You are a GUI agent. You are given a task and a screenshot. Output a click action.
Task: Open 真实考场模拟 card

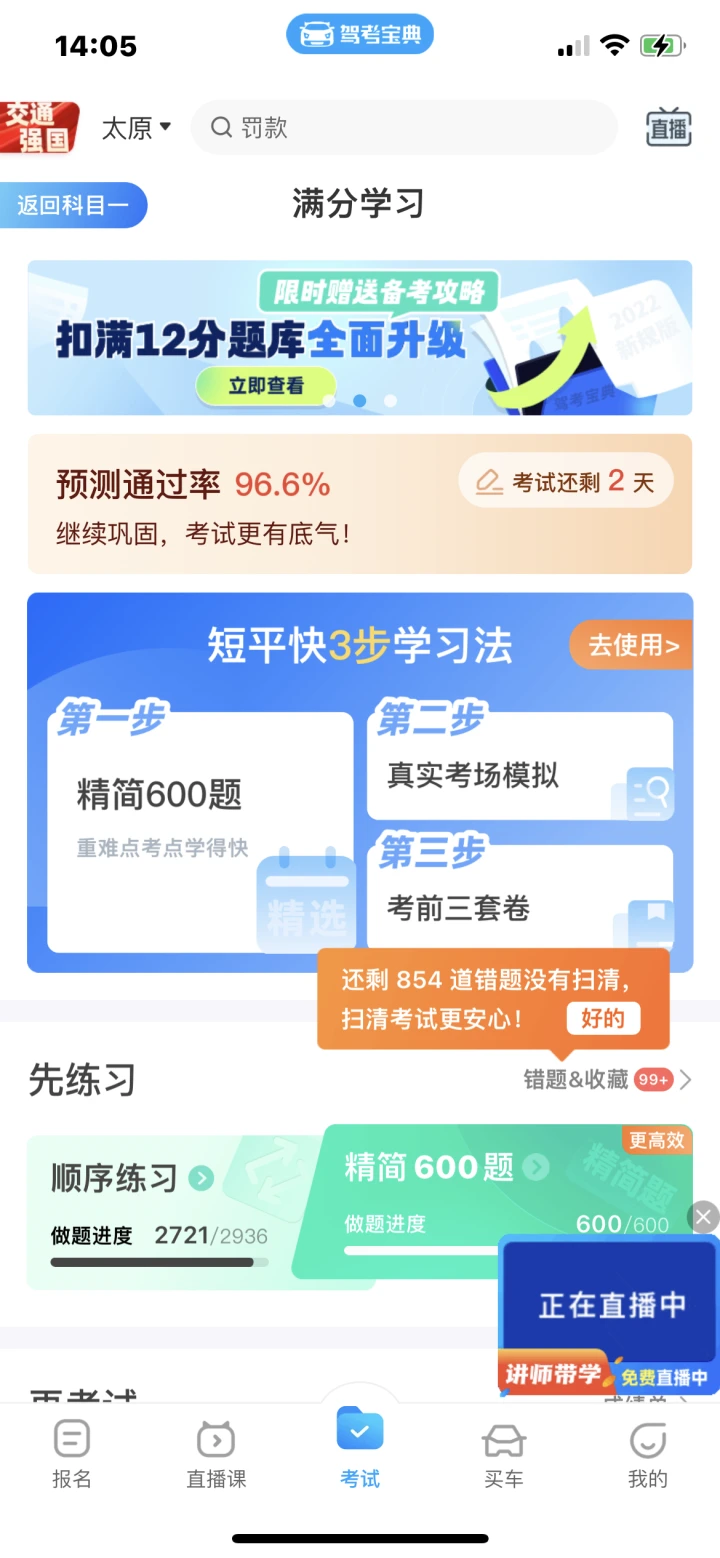pos(520,766)
